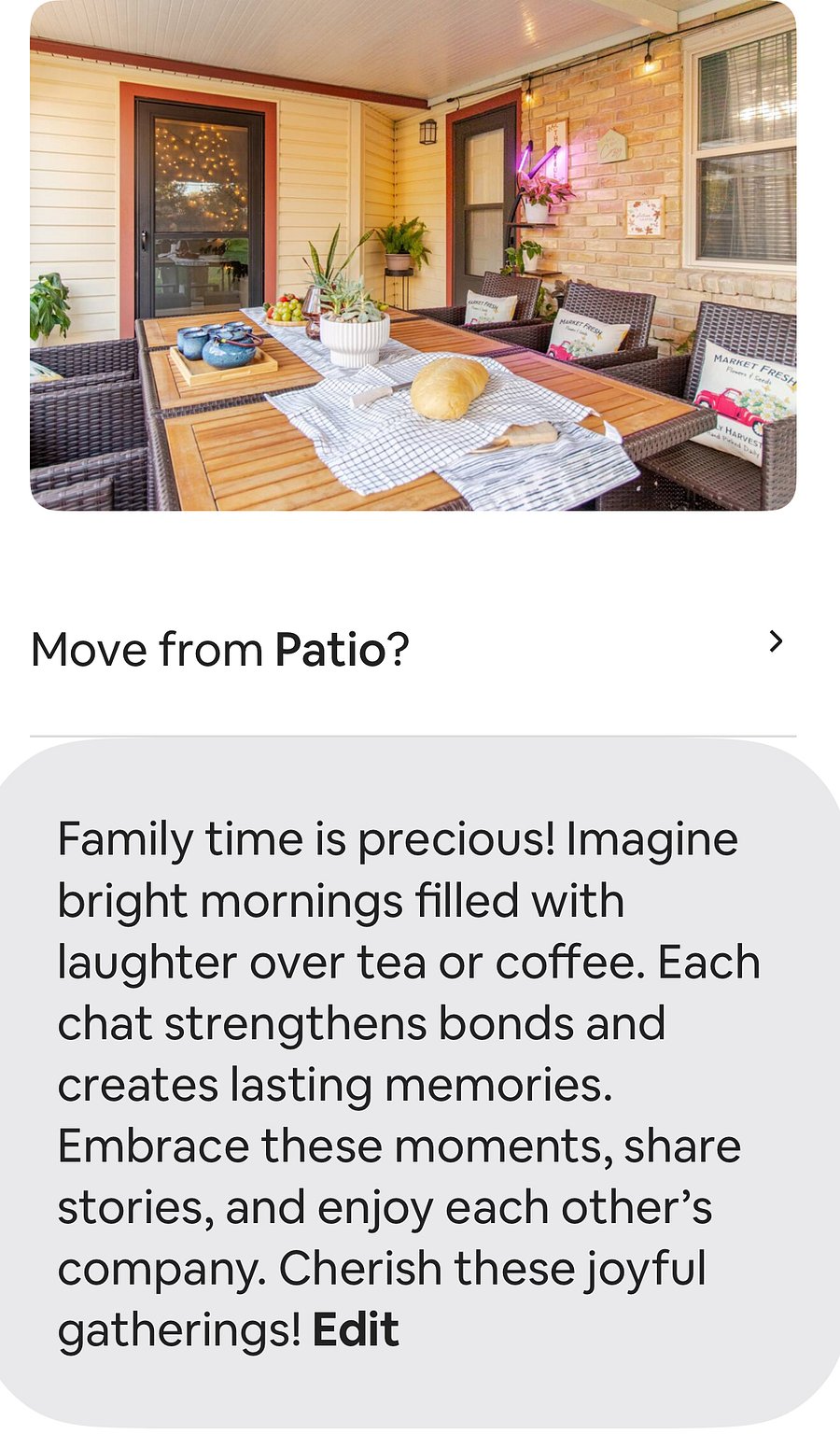Tap Edit on the photo caption
Viewport: 840px width, 1448px height.
click(356, 1329)
